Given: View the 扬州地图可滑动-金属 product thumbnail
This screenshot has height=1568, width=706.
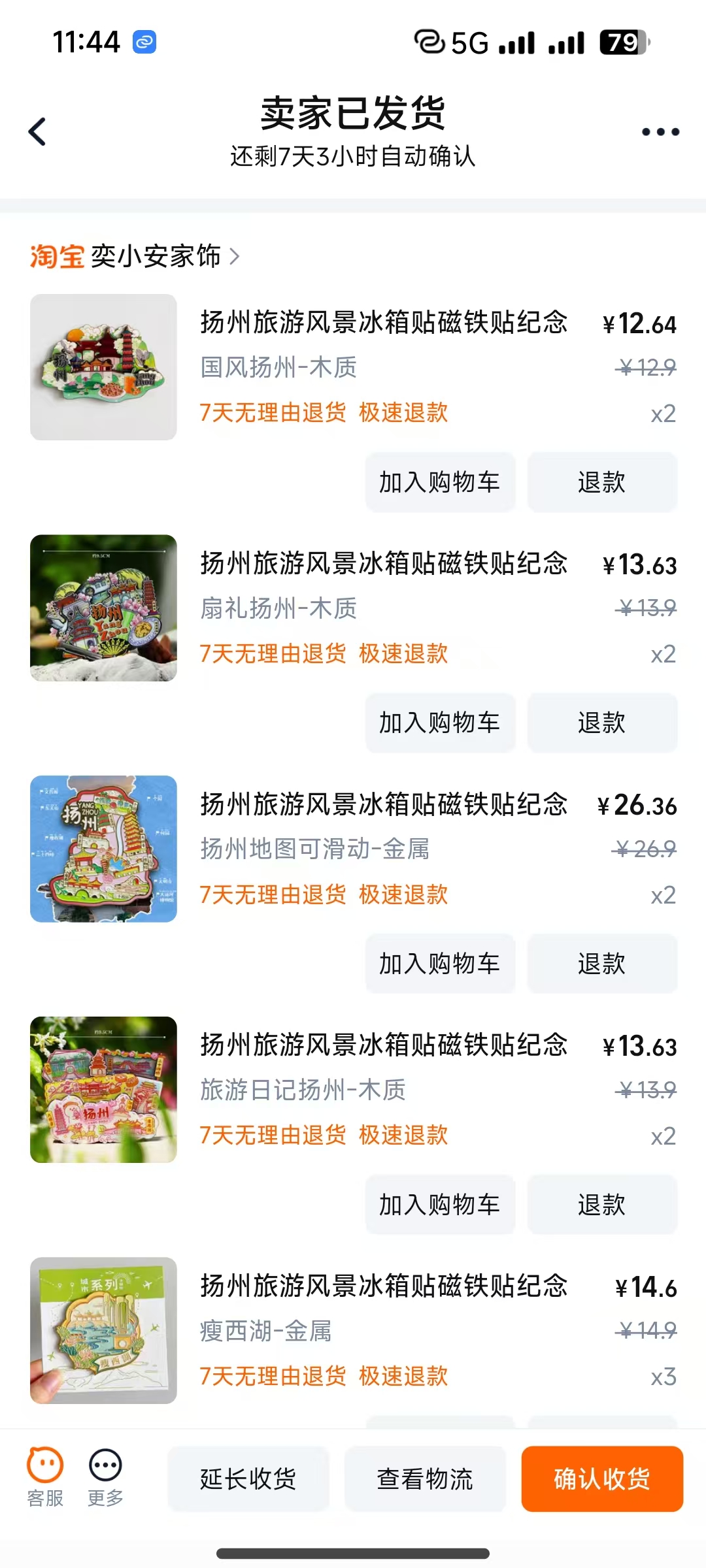Looking at the screenshot, I should pyautogui.click(x=103, y=849).
